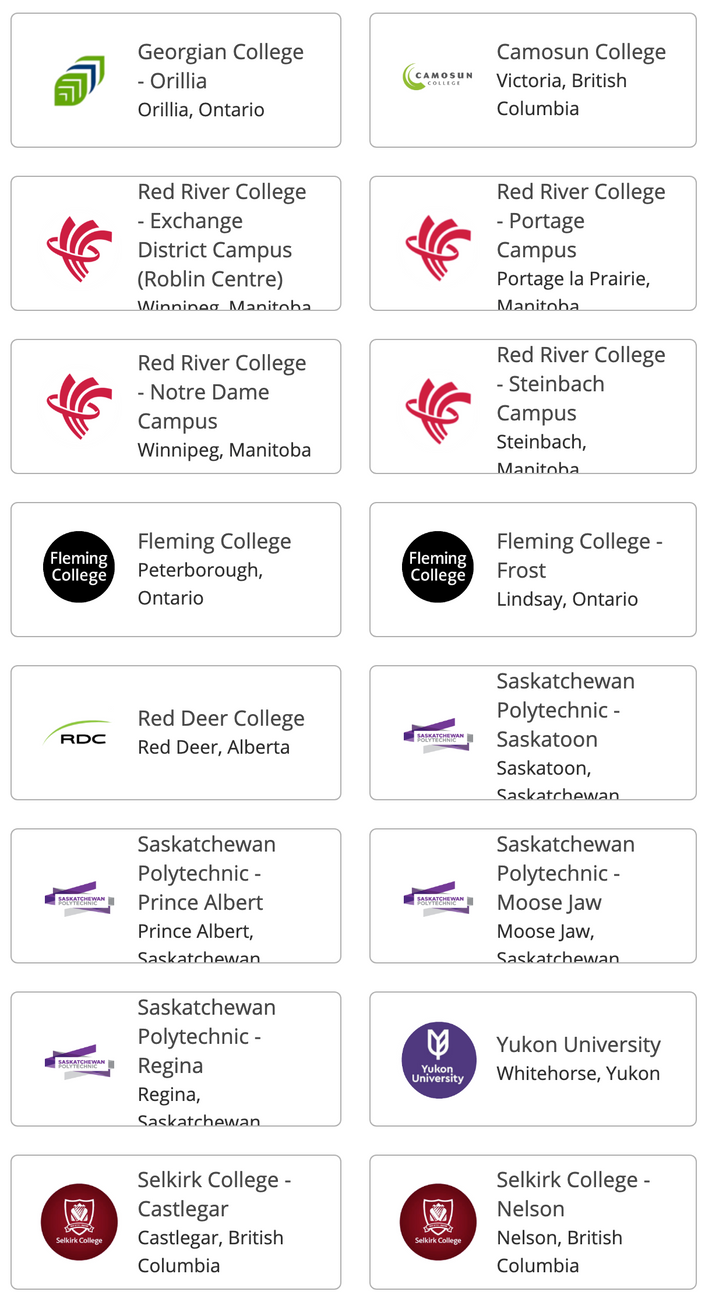The width and height of the screenshot is (705, 1300).
Task: Choose Red River College - Portage Campus
Action: tap(533, 243)
